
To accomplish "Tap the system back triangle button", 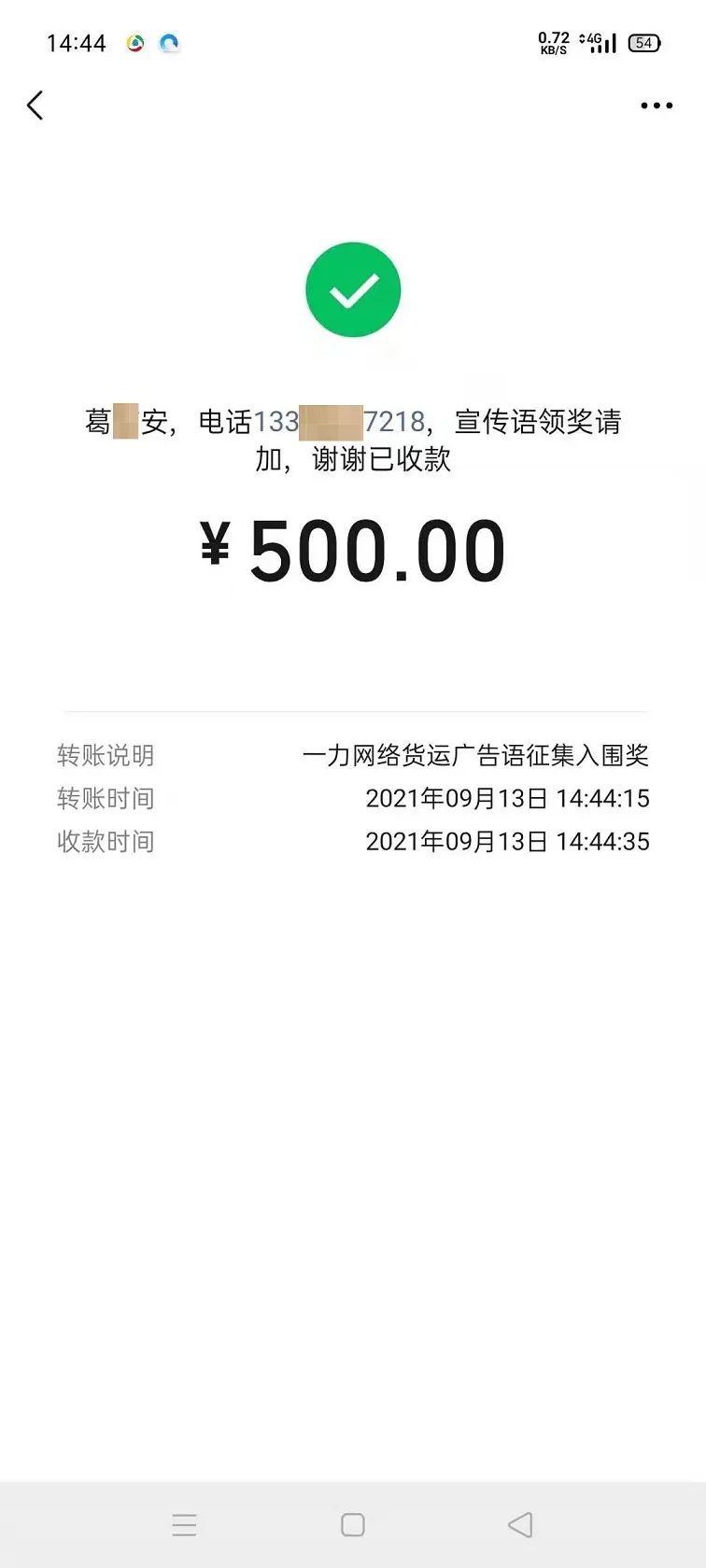I will pyautogui.click(x=520, y=1525).
